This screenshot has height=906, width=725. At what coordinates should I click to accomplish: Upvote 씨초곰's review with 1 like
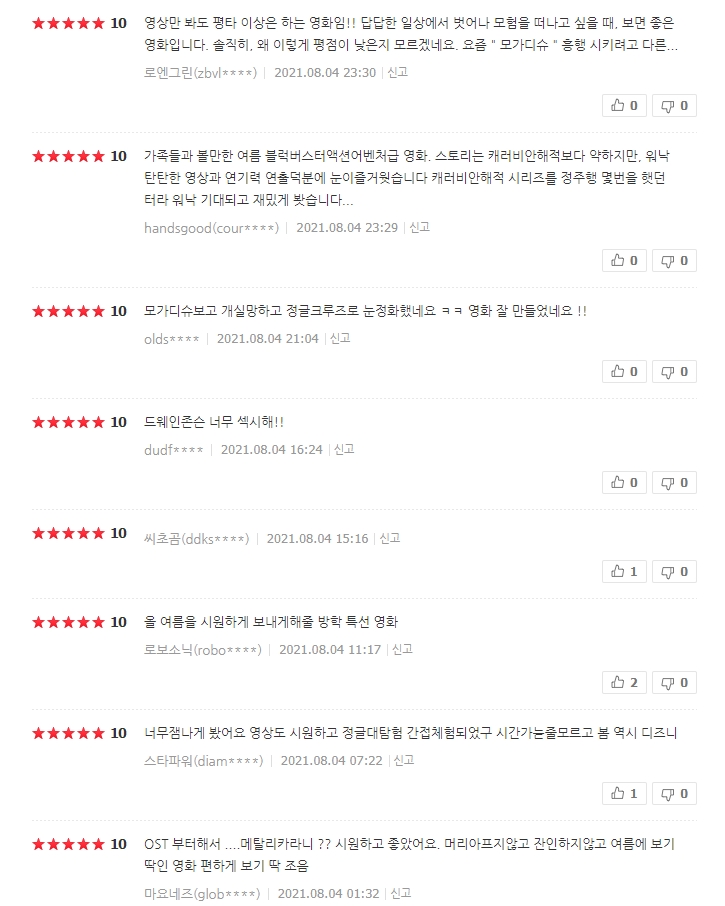tap(625, 571)
